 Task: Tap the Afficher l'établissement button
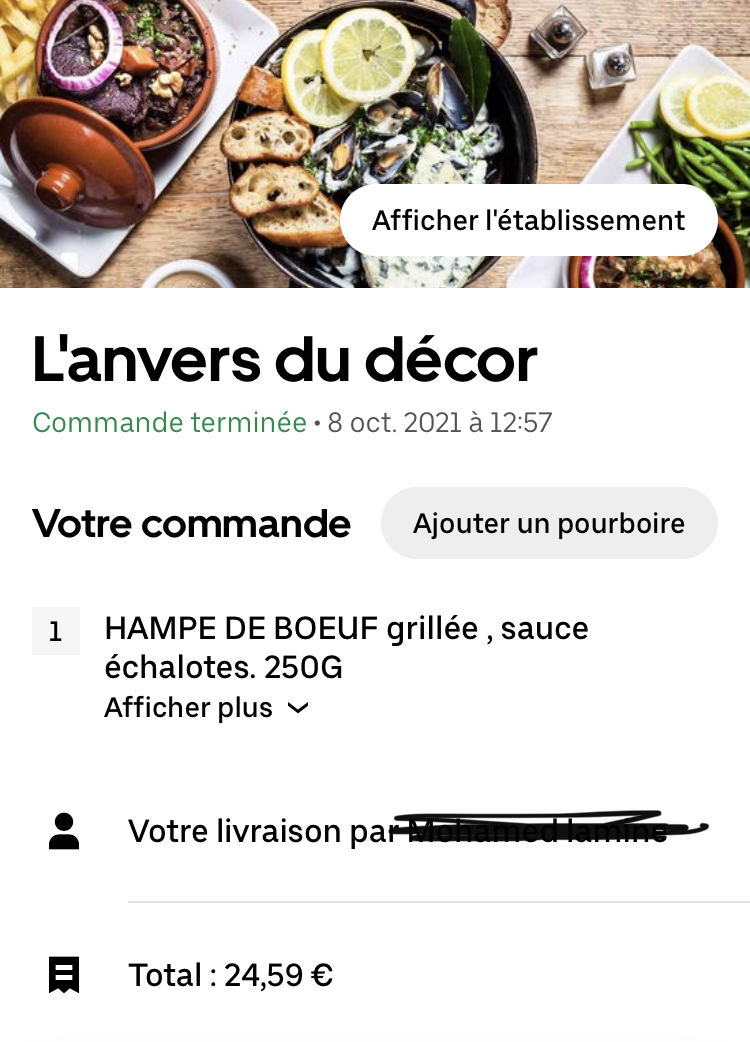point(528,220)
